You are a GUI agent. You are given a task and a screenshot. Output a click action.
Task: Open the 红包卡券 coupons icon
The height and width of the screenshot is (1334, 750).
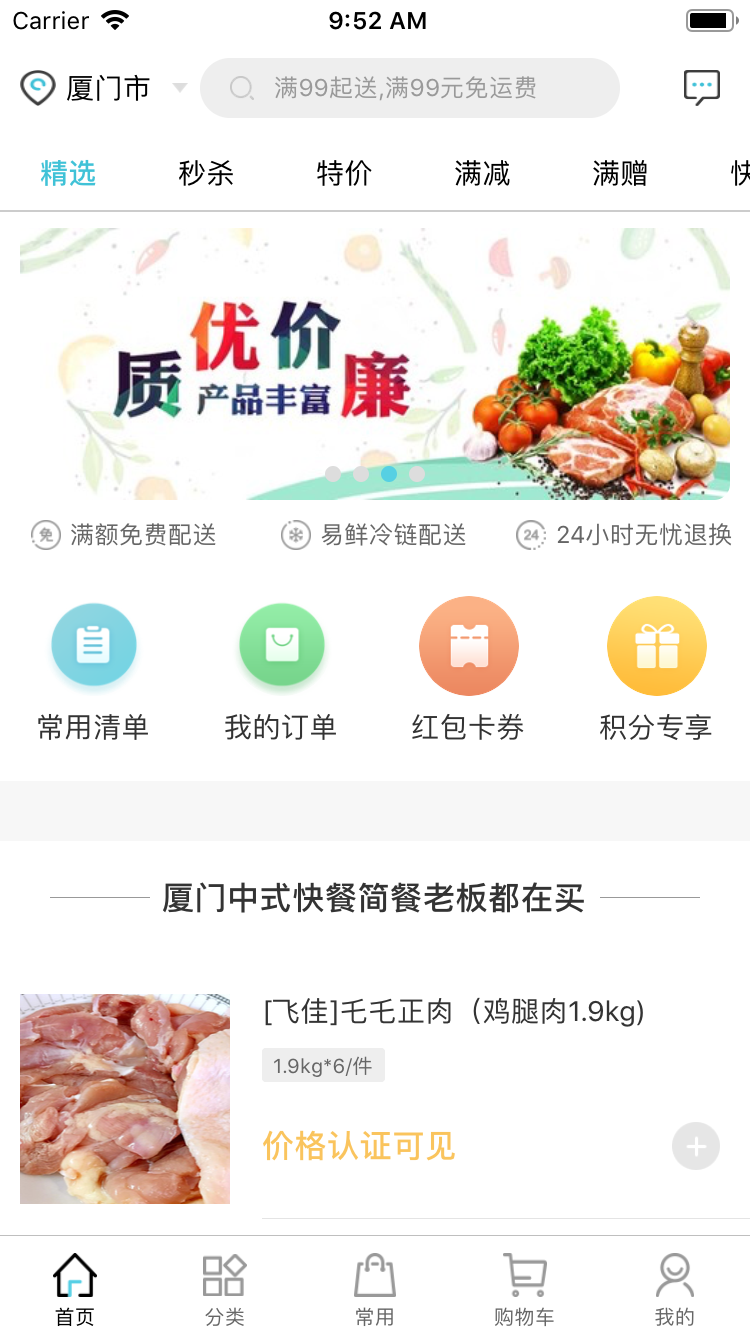468,645
